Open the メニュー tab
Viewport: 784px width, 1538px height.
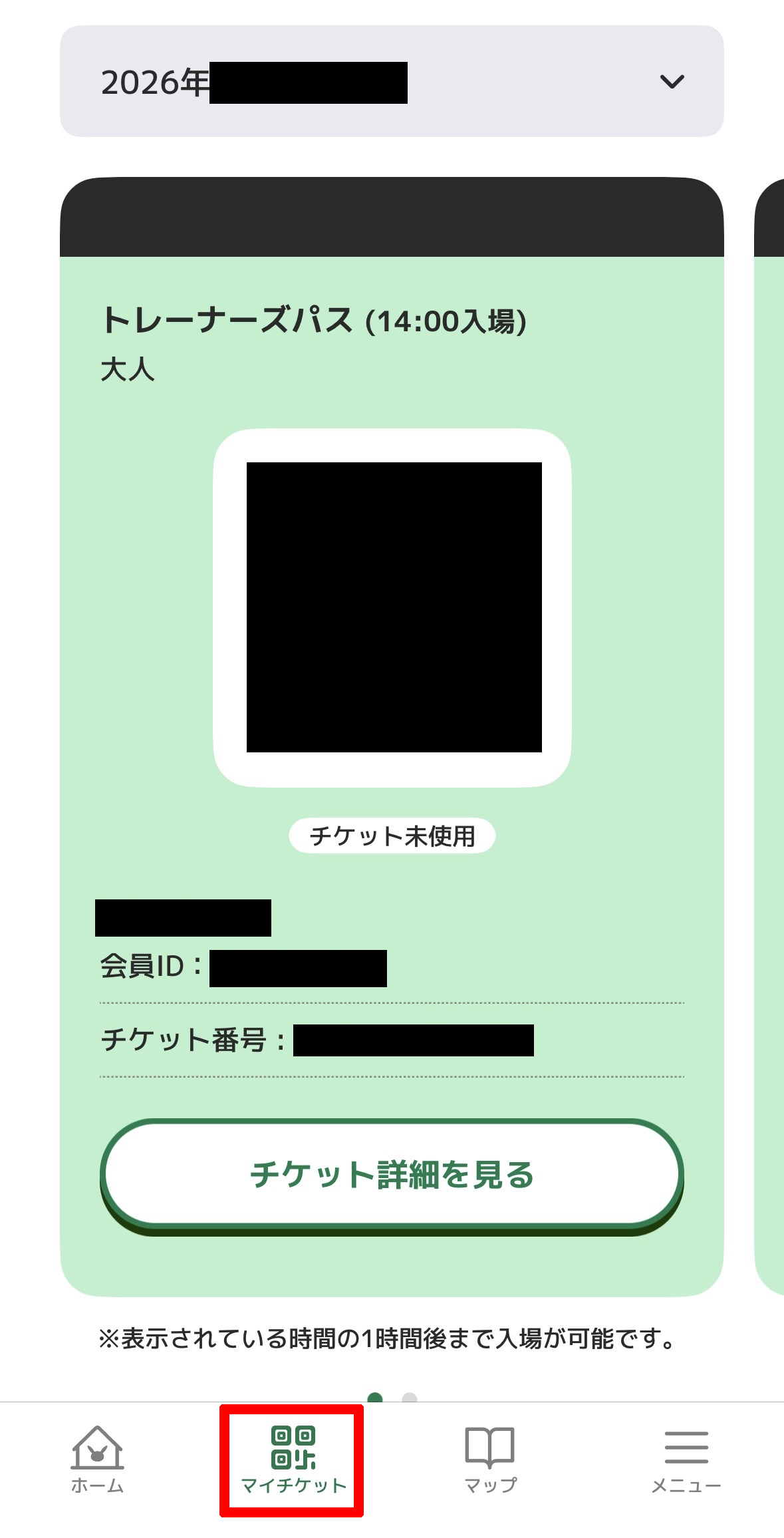point(686,1460)
